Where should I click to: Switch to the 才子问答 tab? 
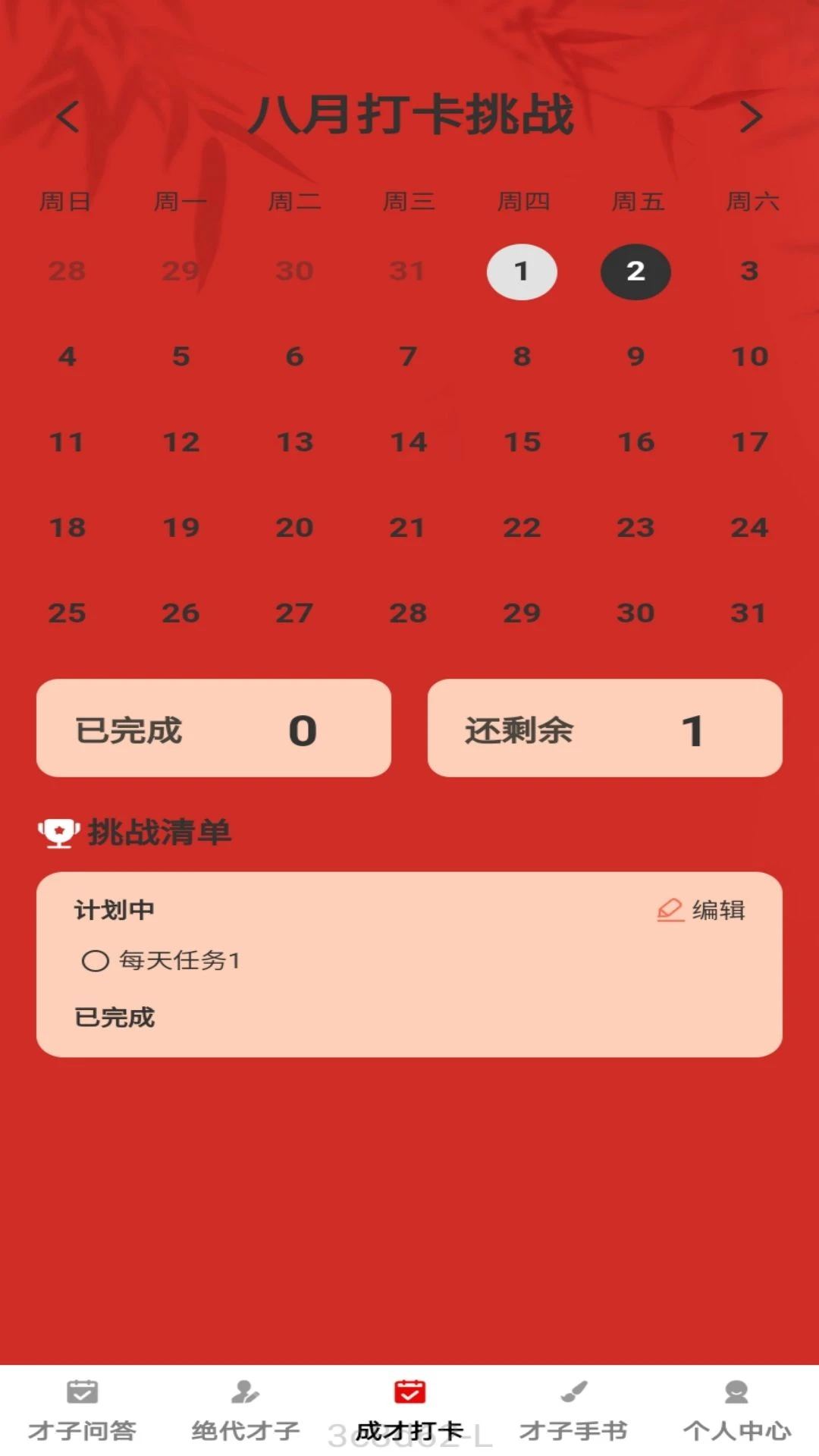[x=82, y=1412]
